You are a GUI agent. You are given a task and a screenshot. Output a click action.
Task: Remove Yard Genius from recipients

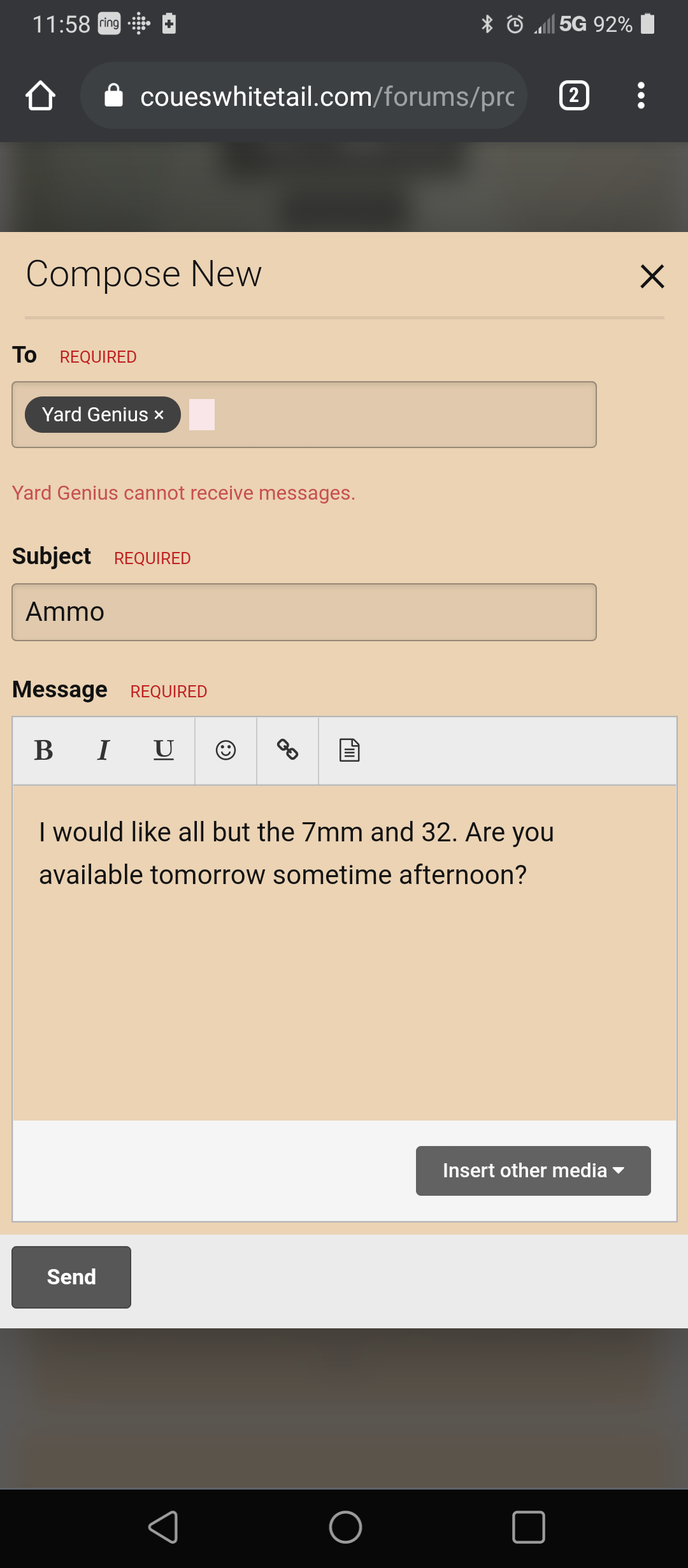[159, 415]
